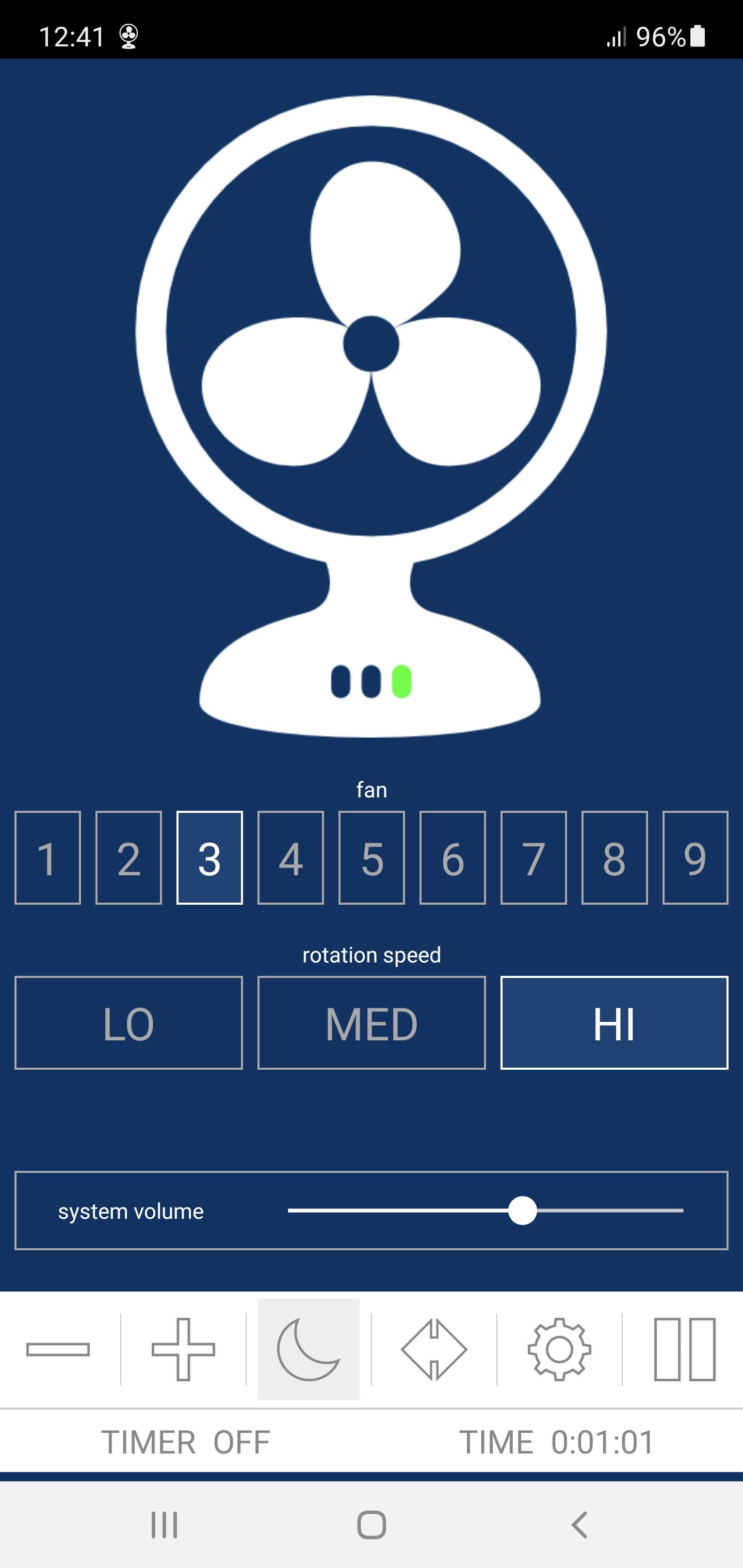Tap the TIMER OFF label

tap(185, 1443)
